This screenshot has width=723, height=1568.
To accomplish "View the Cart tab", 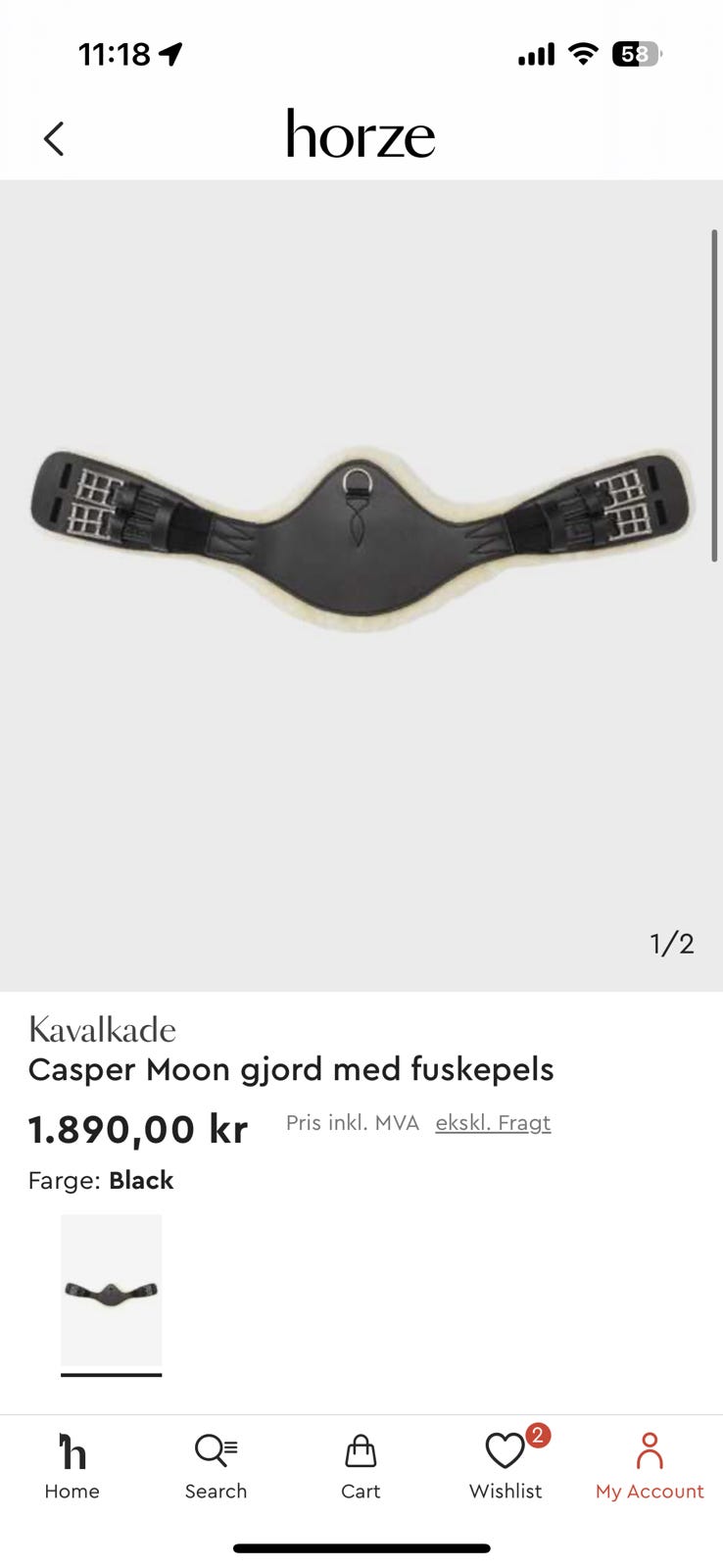I will tap(361, 1466).
